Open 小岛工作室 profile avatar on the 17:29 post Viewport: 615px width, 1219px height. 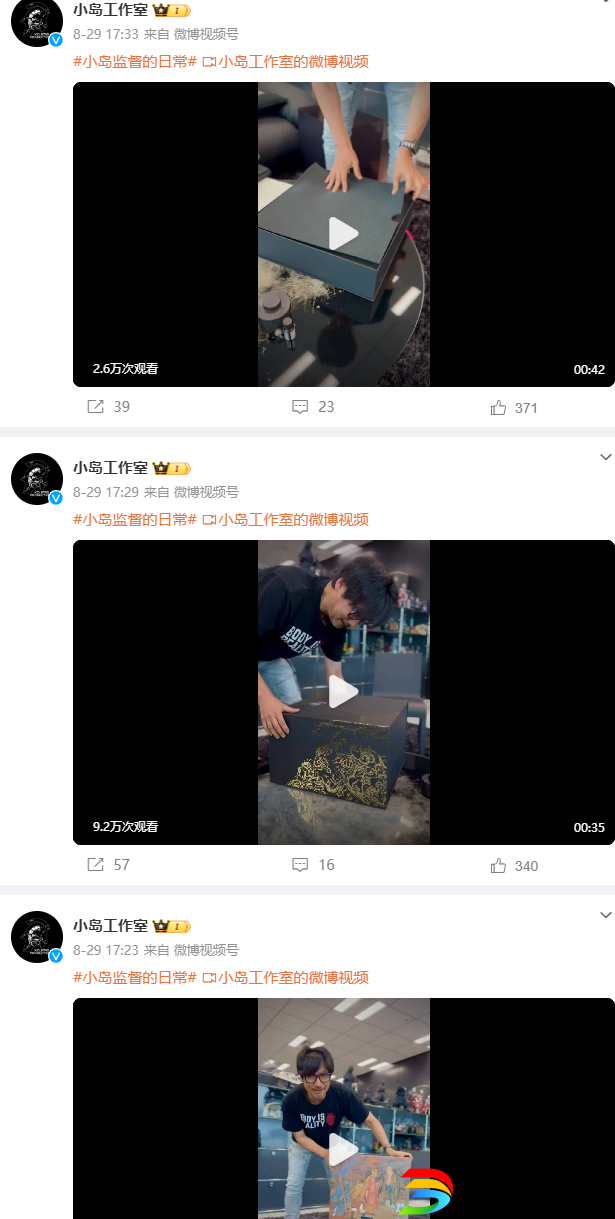click(37, 478)
